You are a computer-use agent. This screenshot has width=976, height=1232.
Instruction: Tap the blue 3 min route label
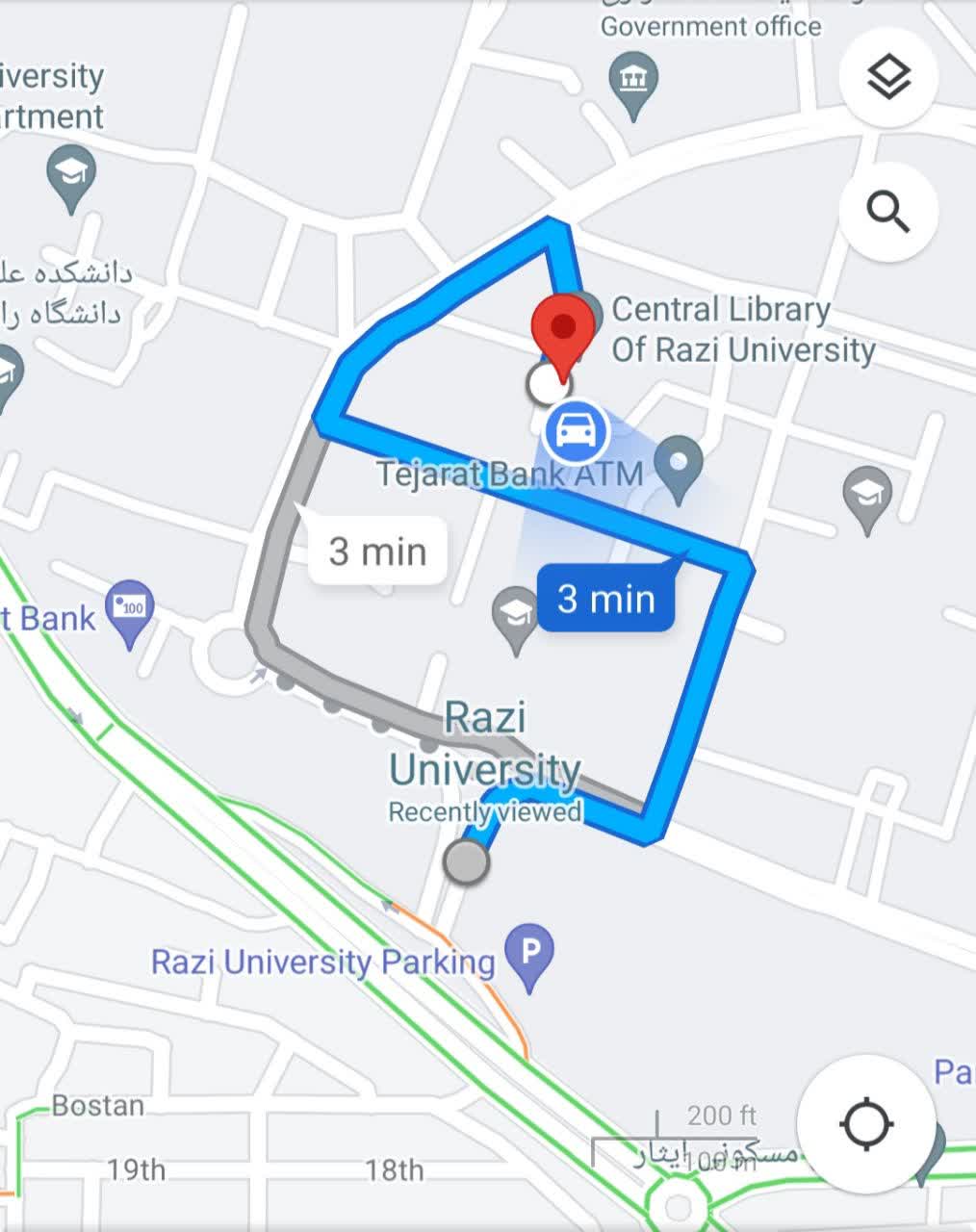pos(605,599)
